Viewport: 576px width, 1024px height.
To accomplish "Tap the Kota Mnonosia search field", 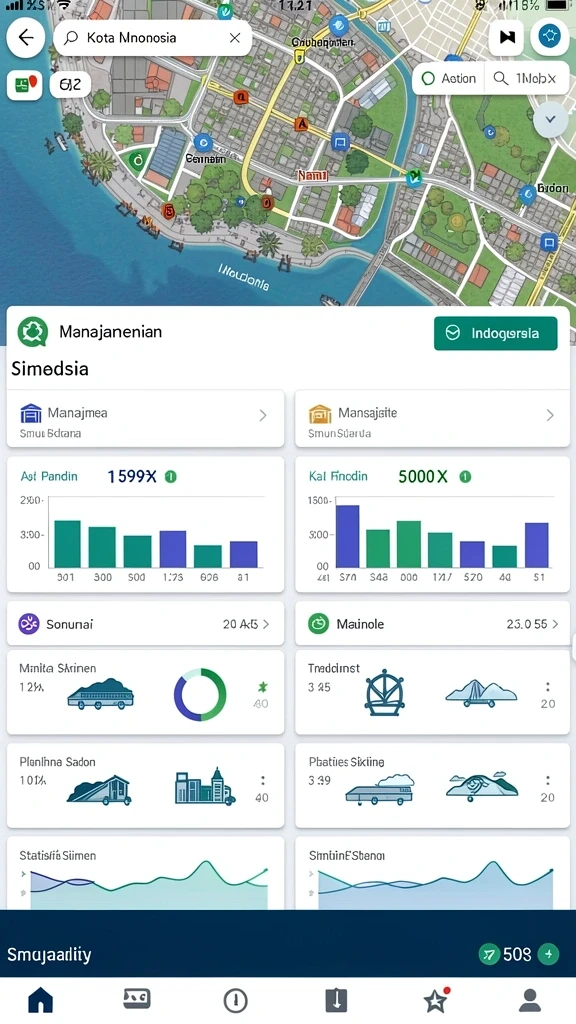I will 152,38.
